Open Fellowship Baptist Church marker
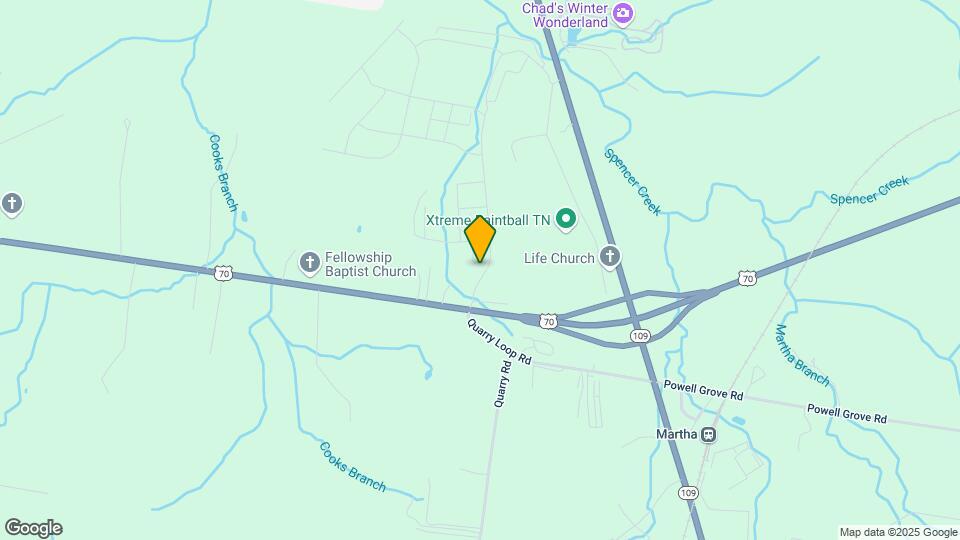The width and height of the screenshot is (960, 540). [310, 263]
